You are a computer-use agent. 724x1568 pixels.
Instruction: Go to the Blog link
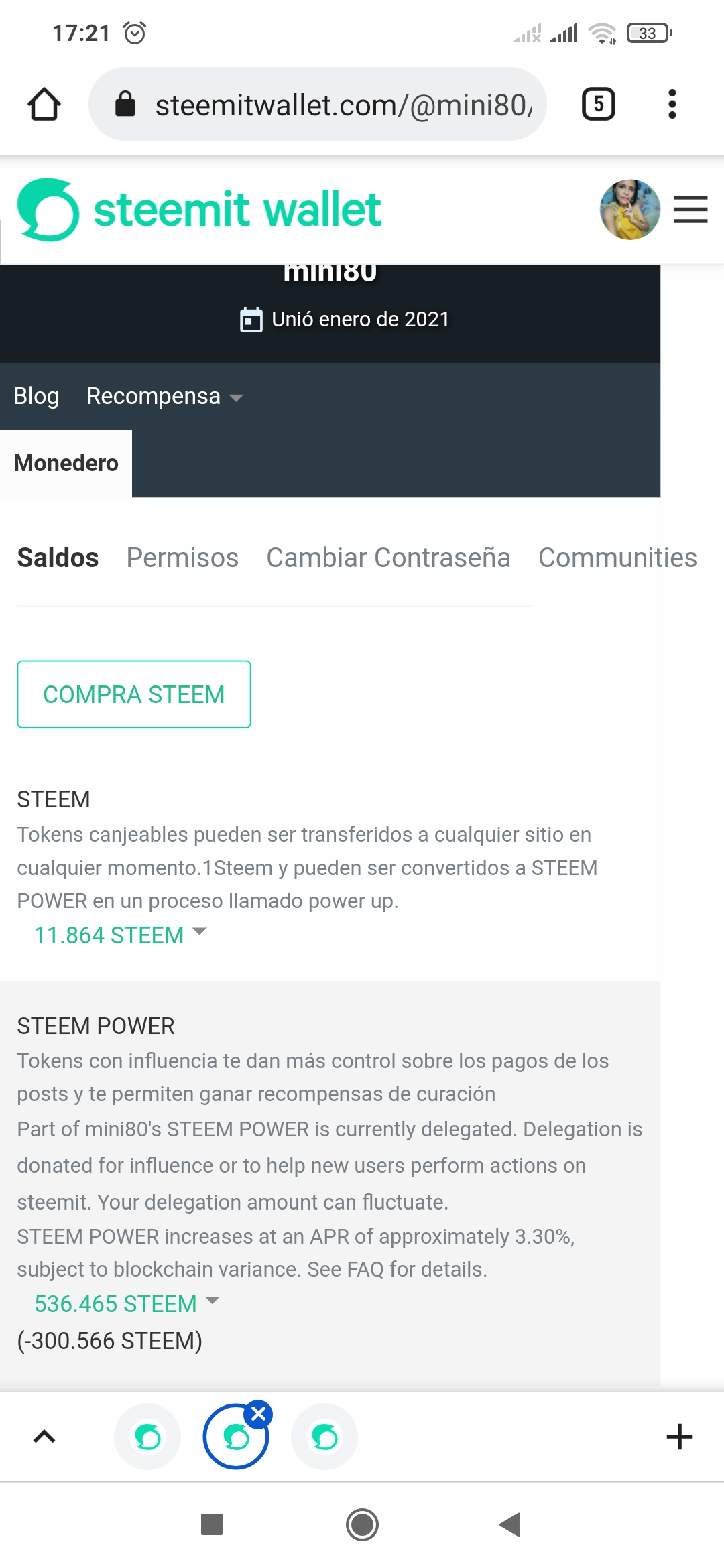[36, 396]
